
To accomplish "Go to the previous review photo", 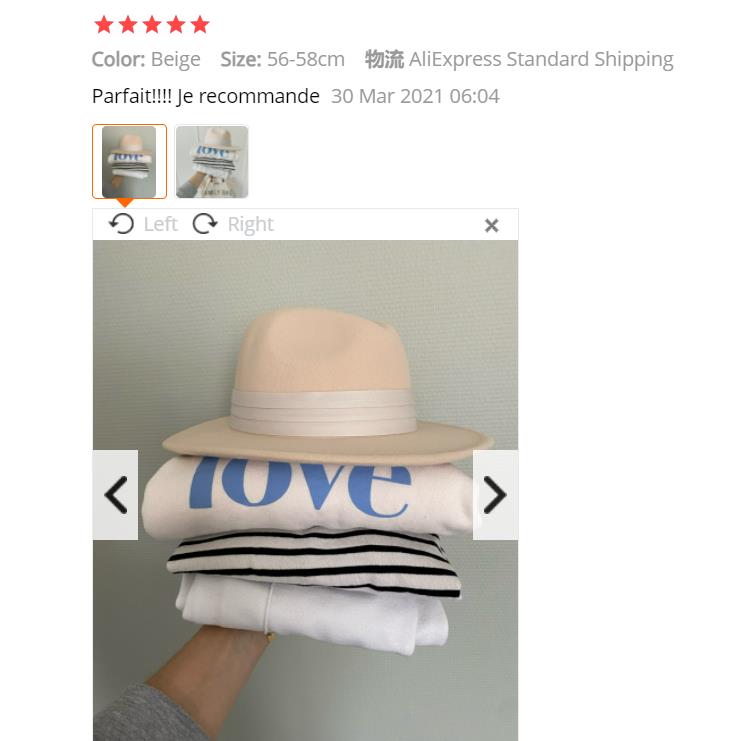I will (115, 495).
